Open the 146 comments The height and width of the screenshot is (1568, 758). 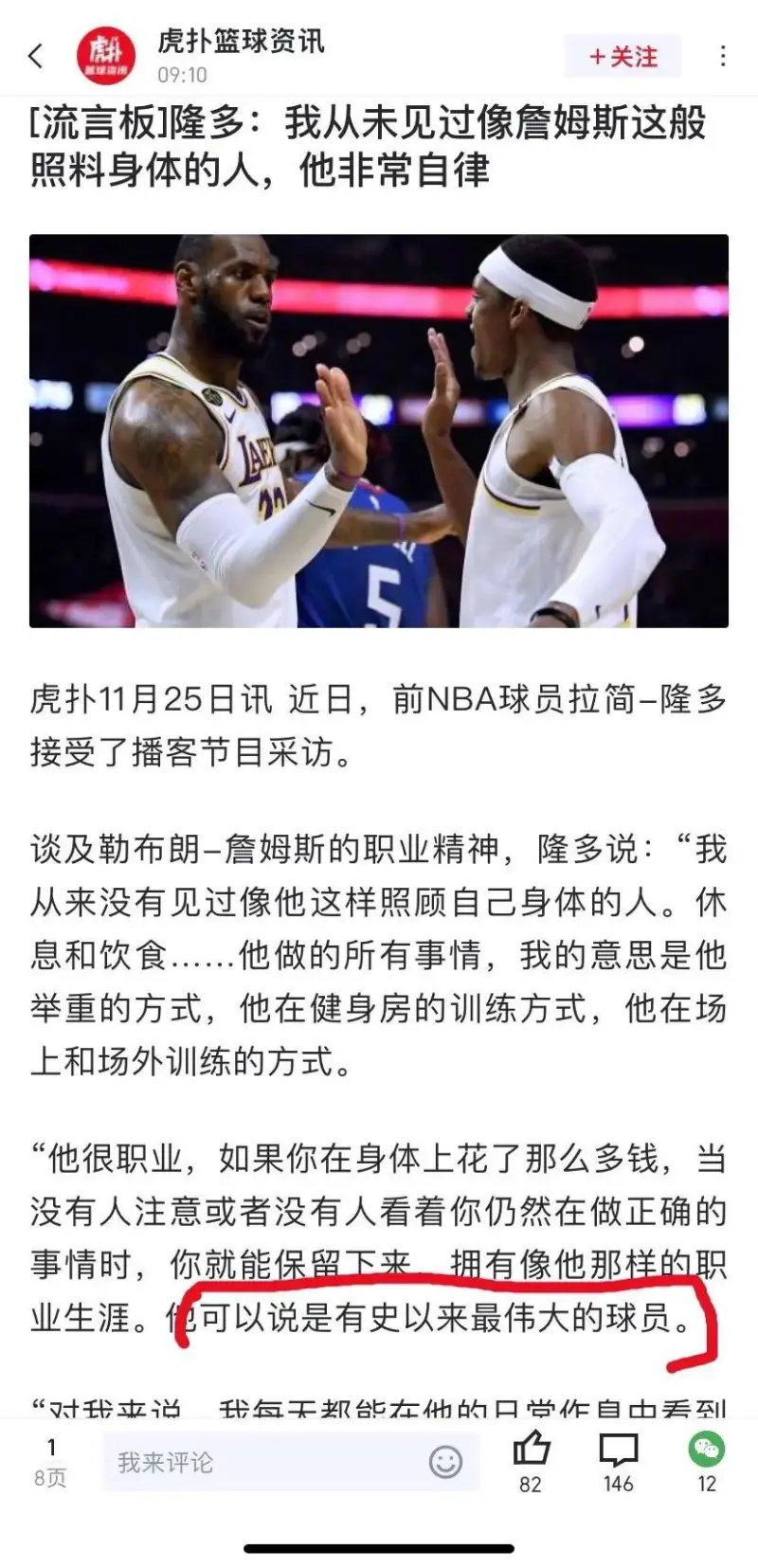pos(618,1451)
